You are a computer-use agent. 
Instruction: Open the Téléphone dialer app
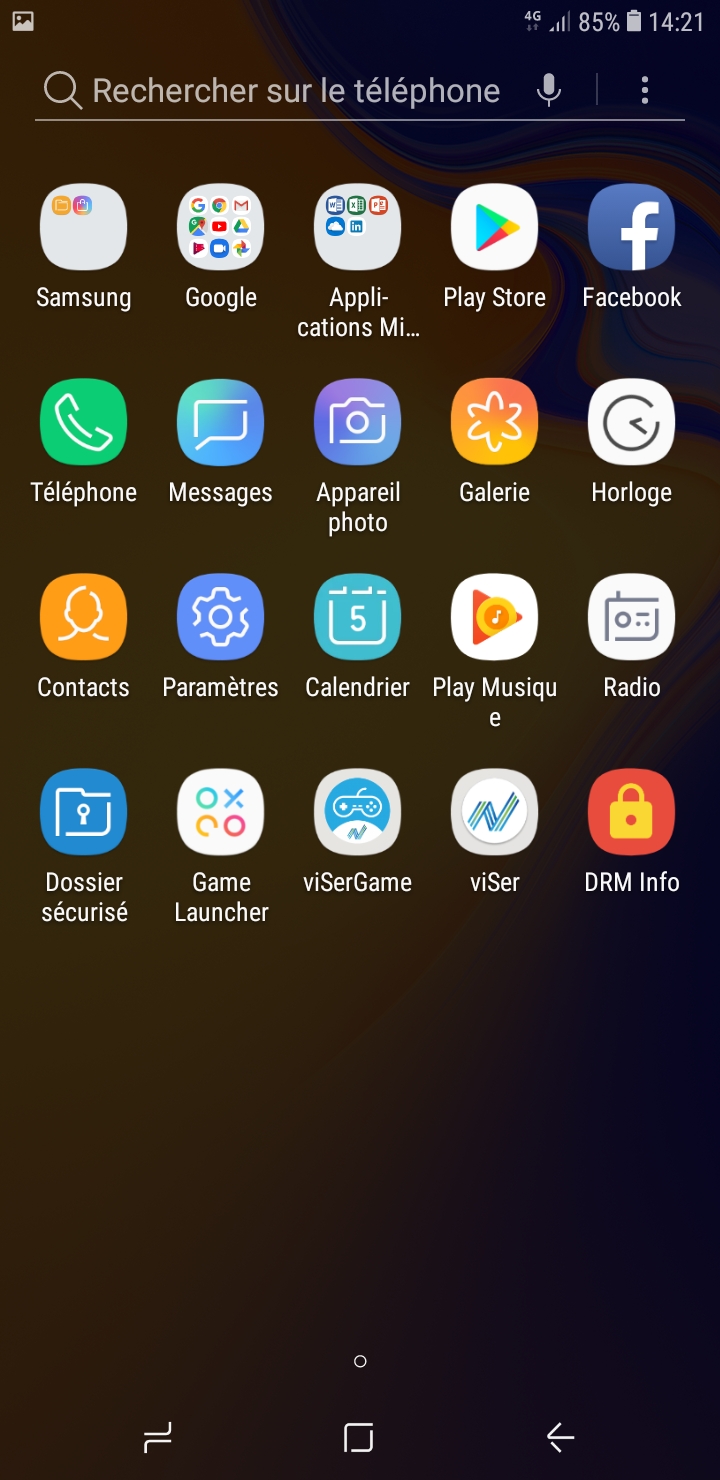(84, 422)
